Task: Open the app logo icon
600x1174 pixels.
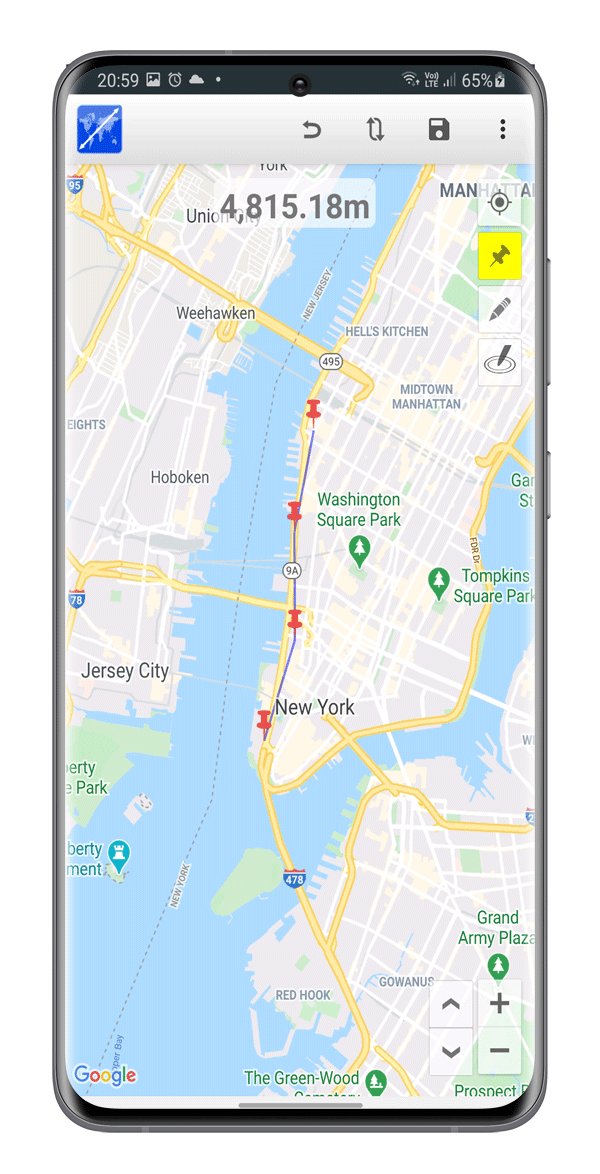Action: click(100, 130)
